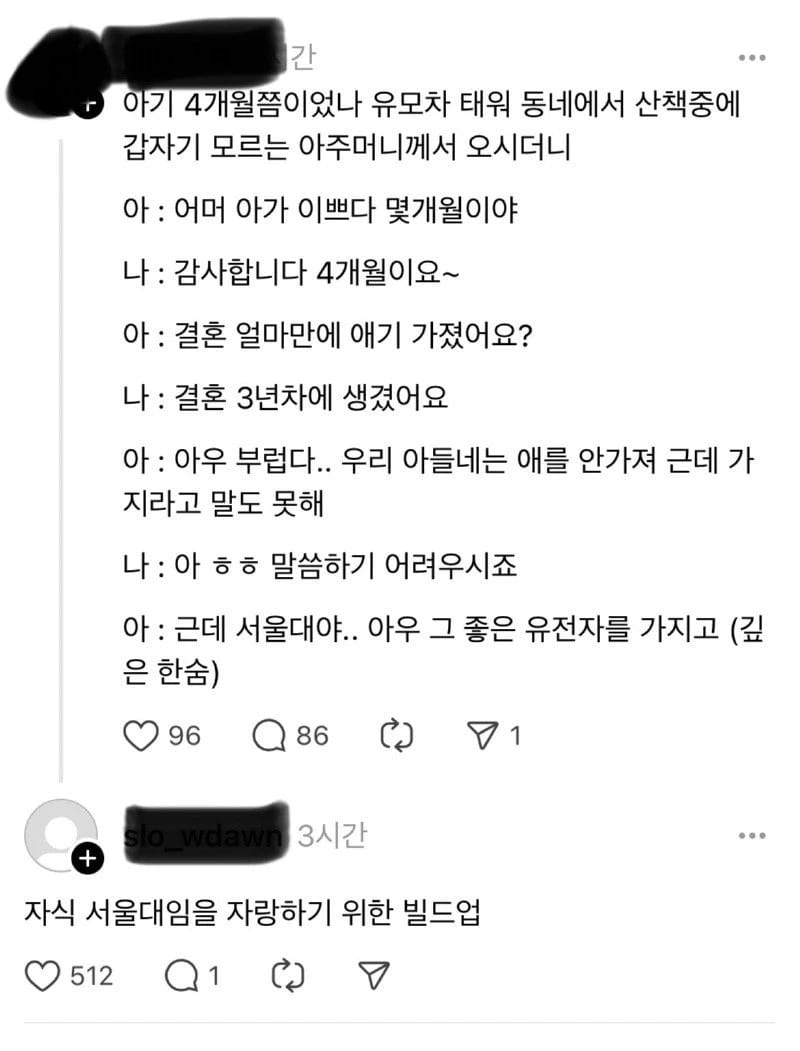
Task: Open the 86 comments on the first post
Action: point(270,737)
